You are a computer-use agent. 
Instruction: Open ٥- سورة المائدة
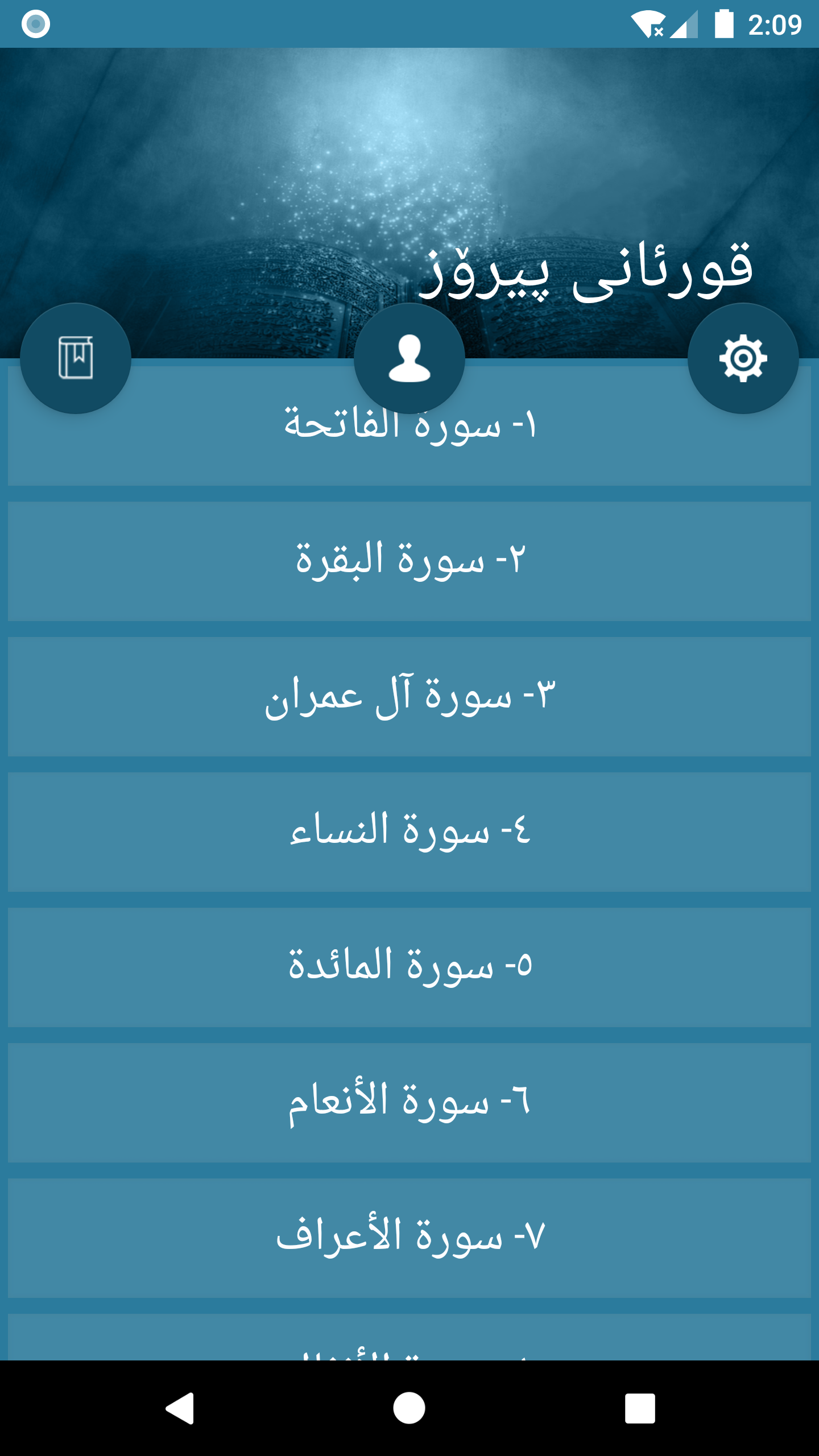pyautogui.click(x=409, y=967)
